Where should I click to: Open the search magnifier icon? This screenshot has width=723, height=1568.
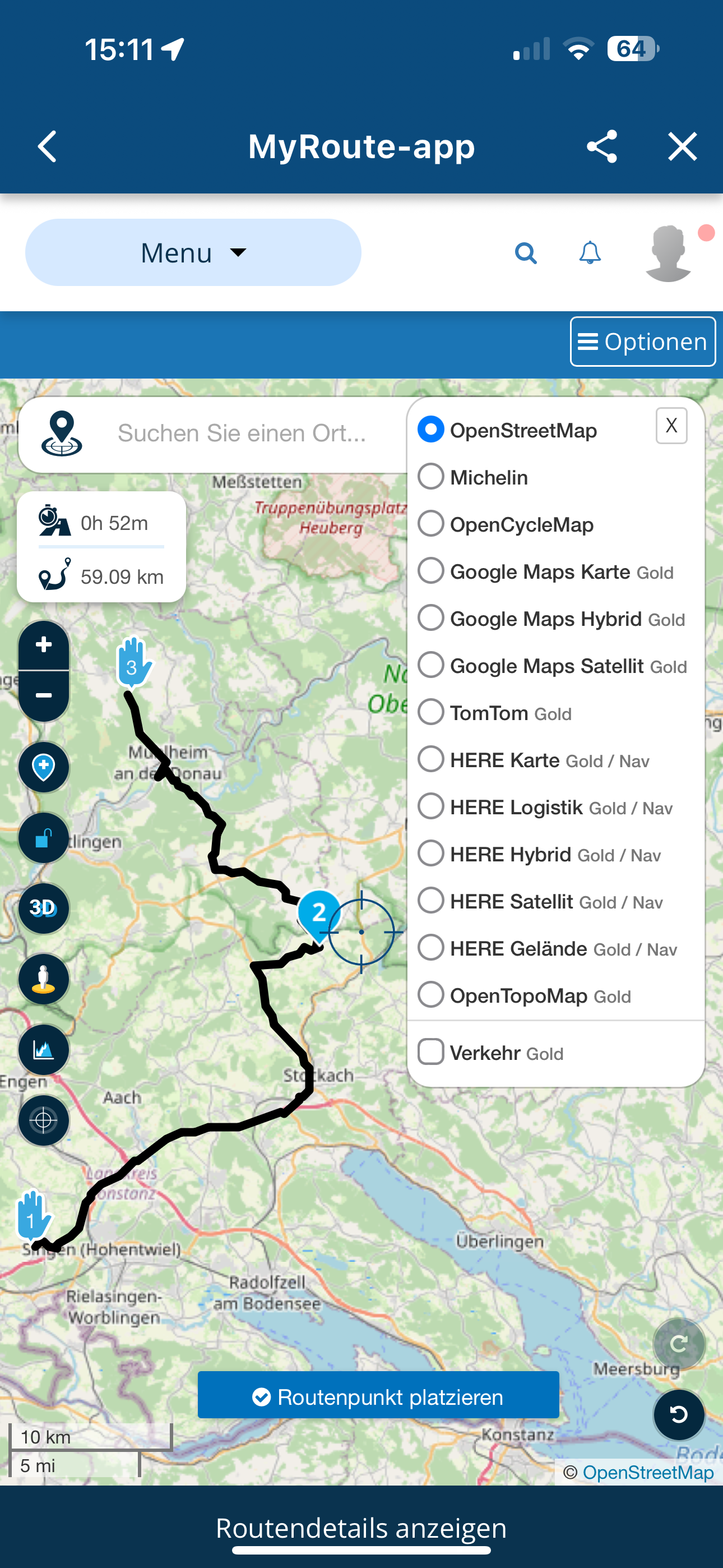pyautogui.click(x=526, y=252)
